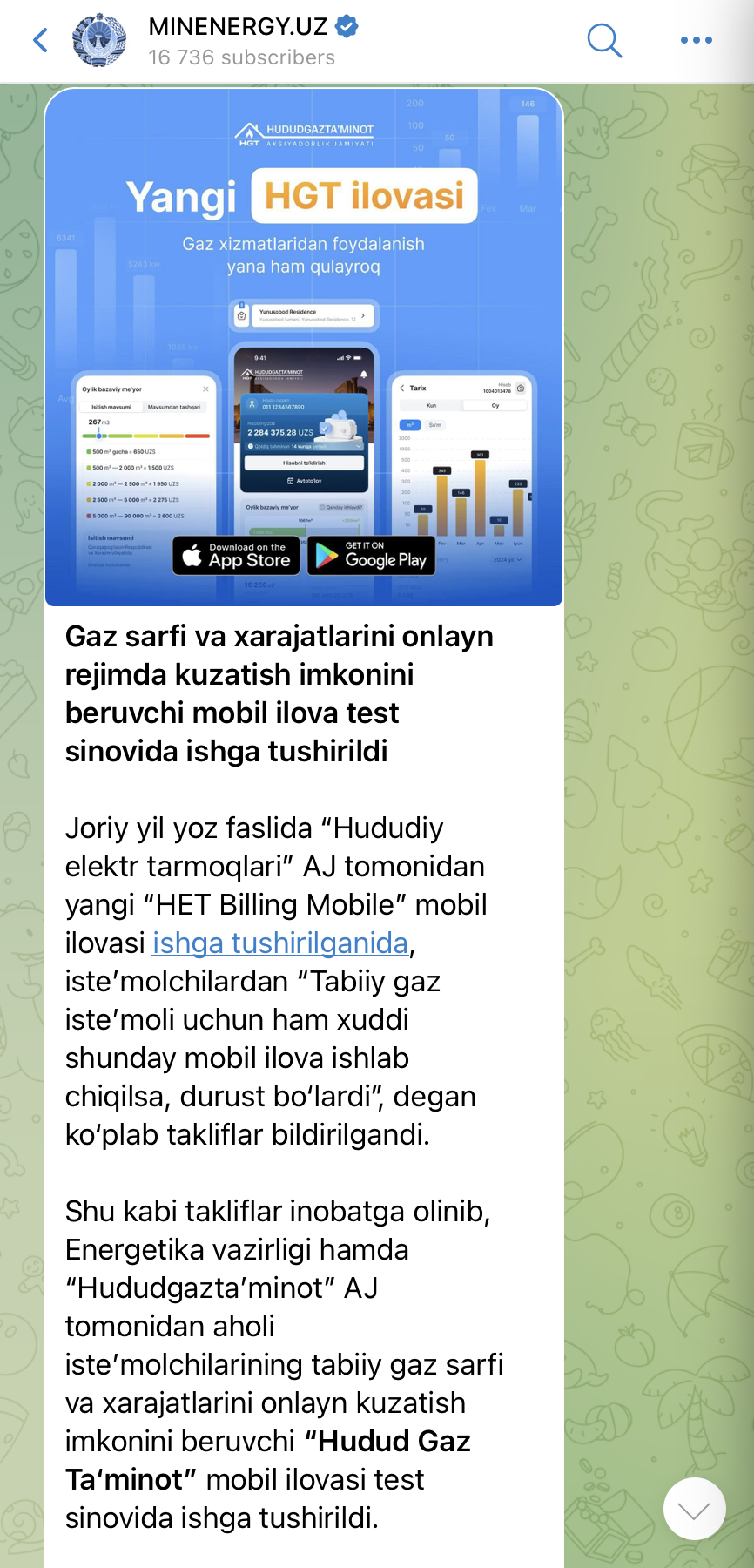Search within this channel

604,40
